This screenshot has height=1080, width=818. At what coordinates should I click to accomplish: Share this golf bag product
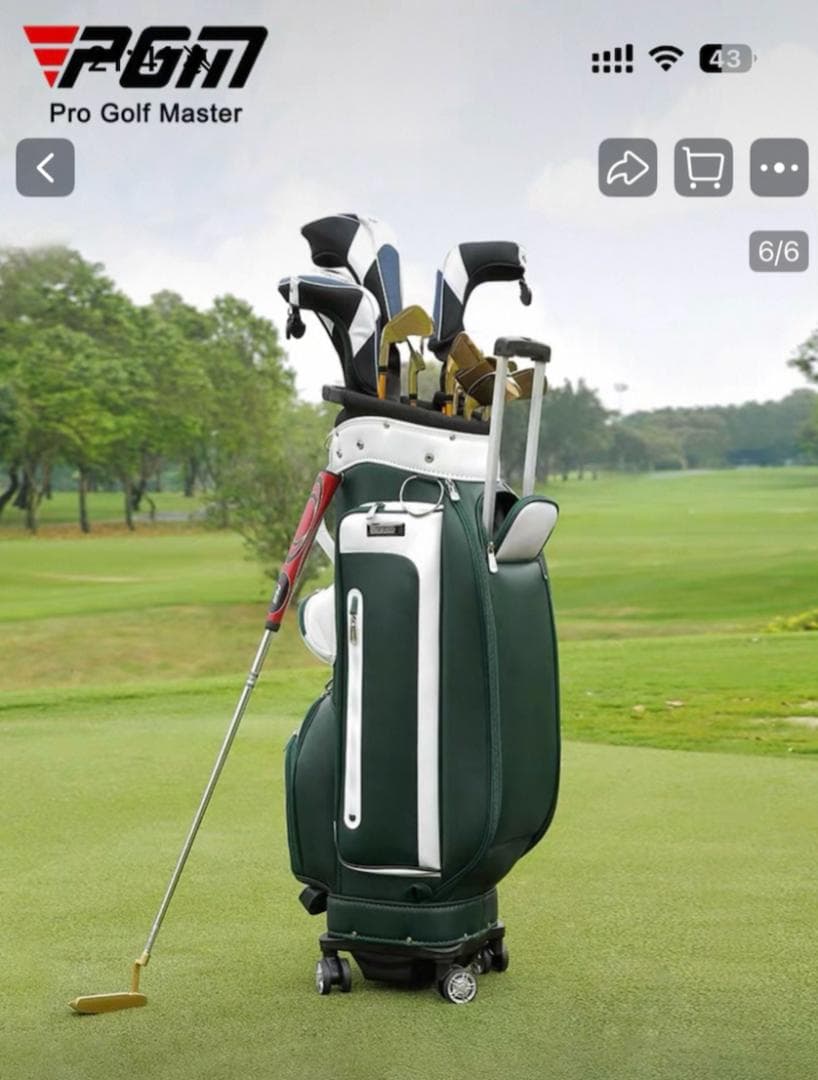point(627,167)
